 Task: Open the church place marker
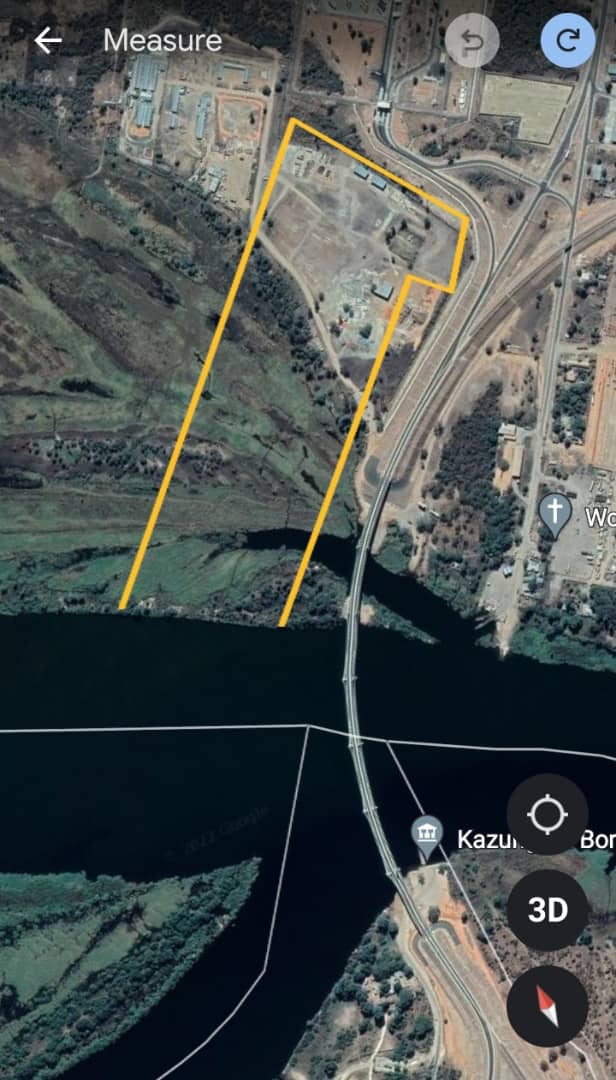(553, 513)
